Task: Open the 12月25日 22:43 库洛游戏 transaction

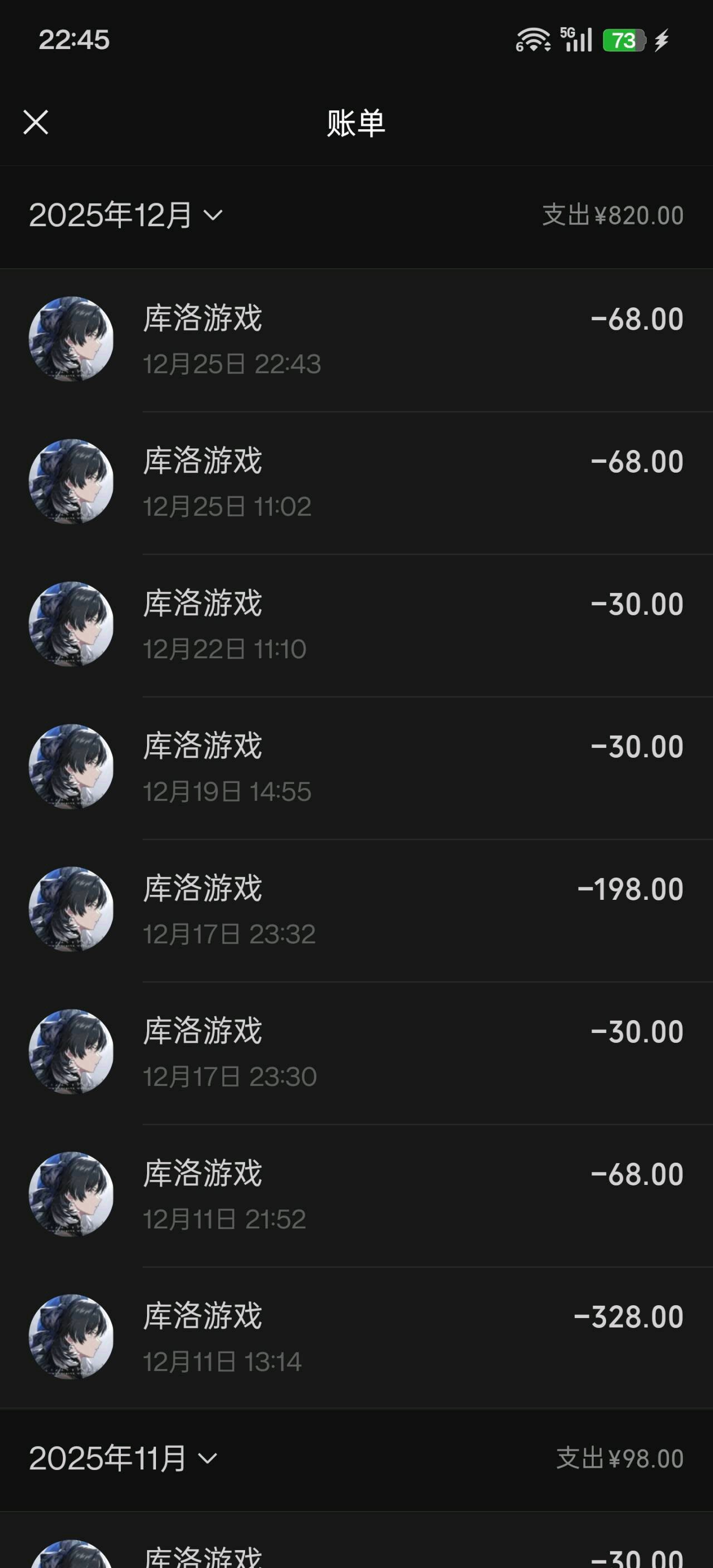Action: [x=356, y=340]
